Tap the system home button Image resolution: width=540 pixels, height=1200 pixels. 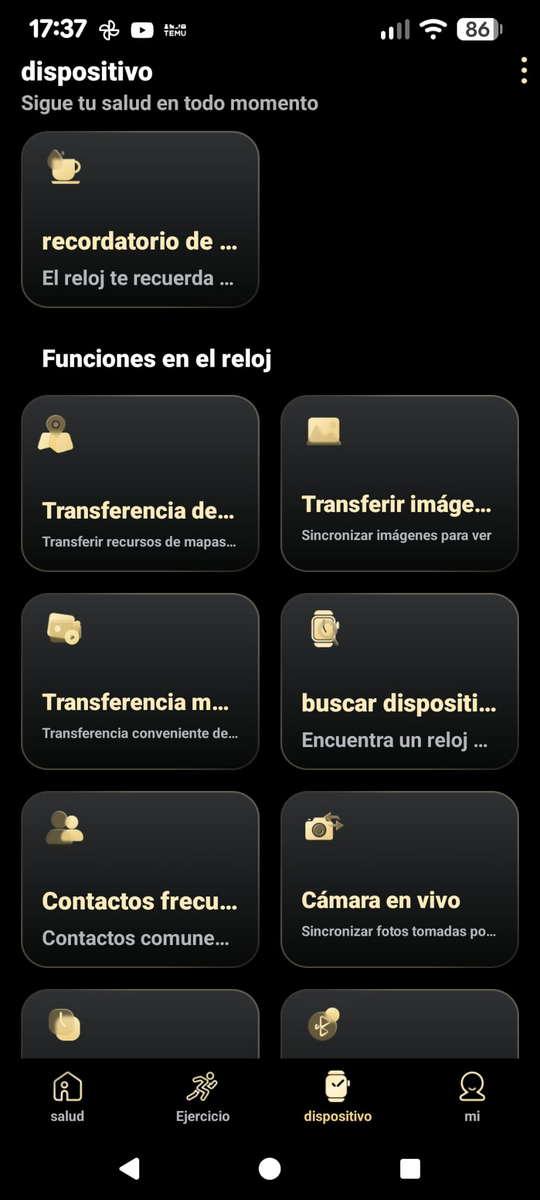269,1168
